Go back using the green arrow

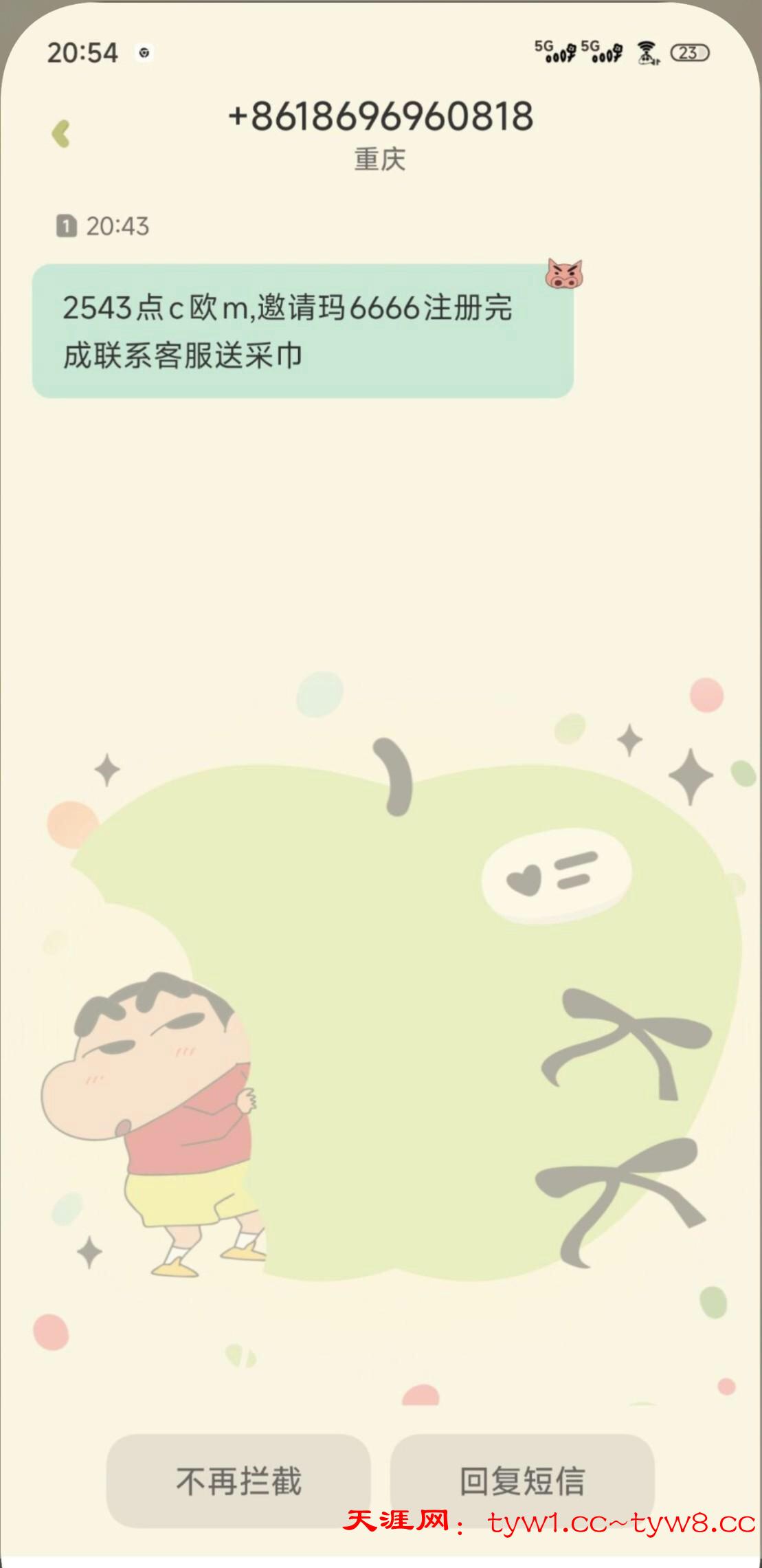click(x=62, y=134)
